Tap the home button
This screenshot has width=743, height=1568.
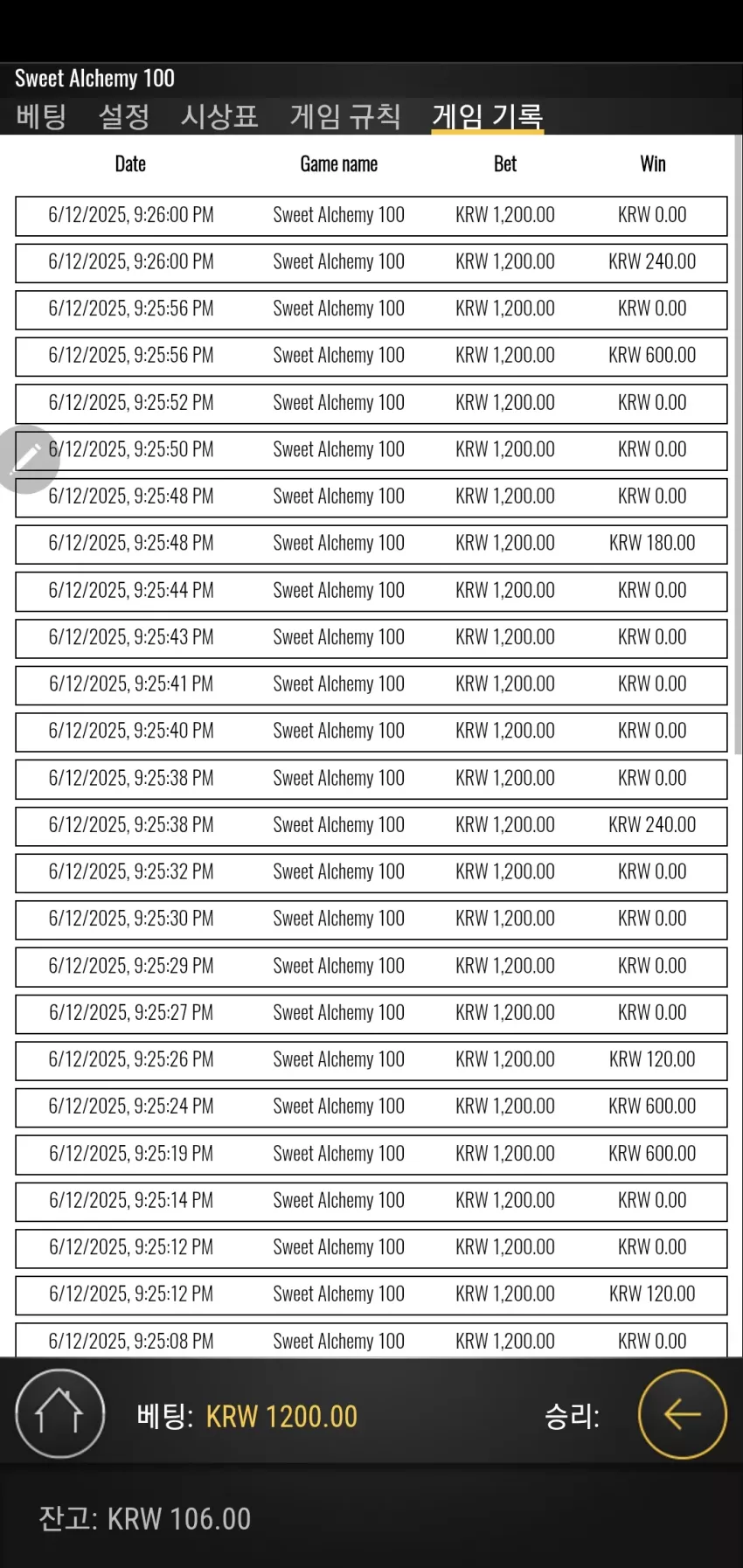coord(59,1413)
